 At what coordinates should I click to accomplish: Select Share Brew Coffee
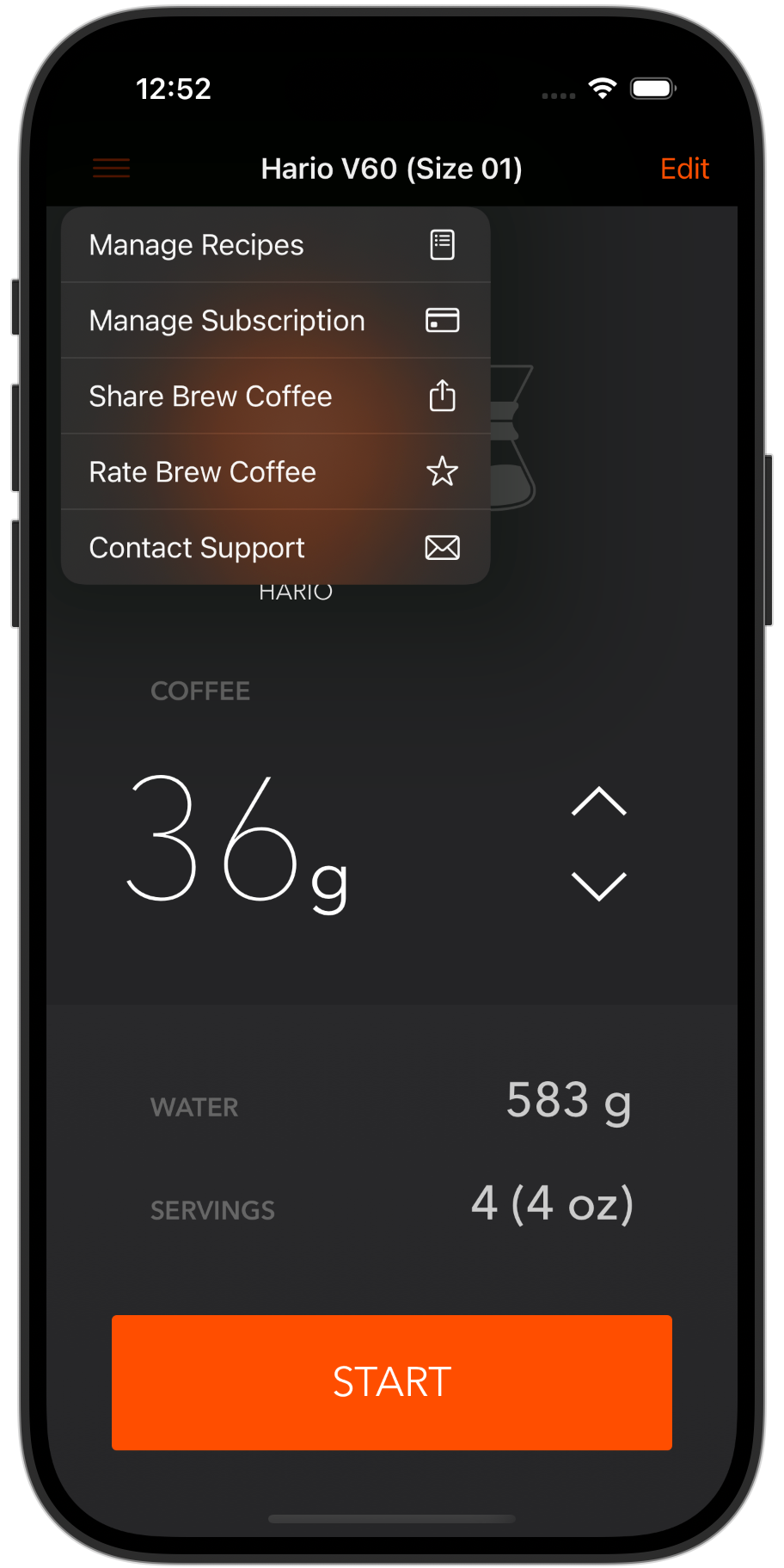point(275,397)
